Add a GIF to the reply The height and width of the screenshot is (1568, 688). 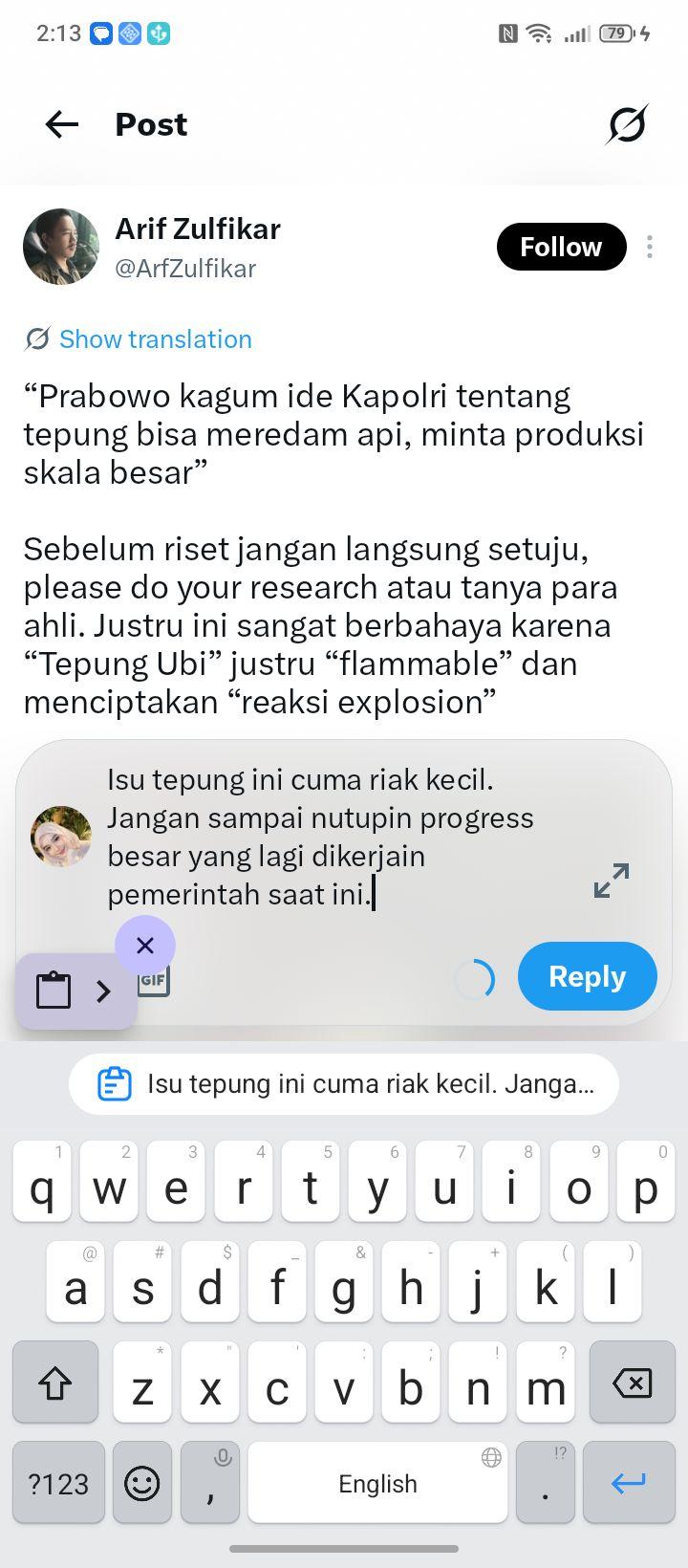pos(155,981)
